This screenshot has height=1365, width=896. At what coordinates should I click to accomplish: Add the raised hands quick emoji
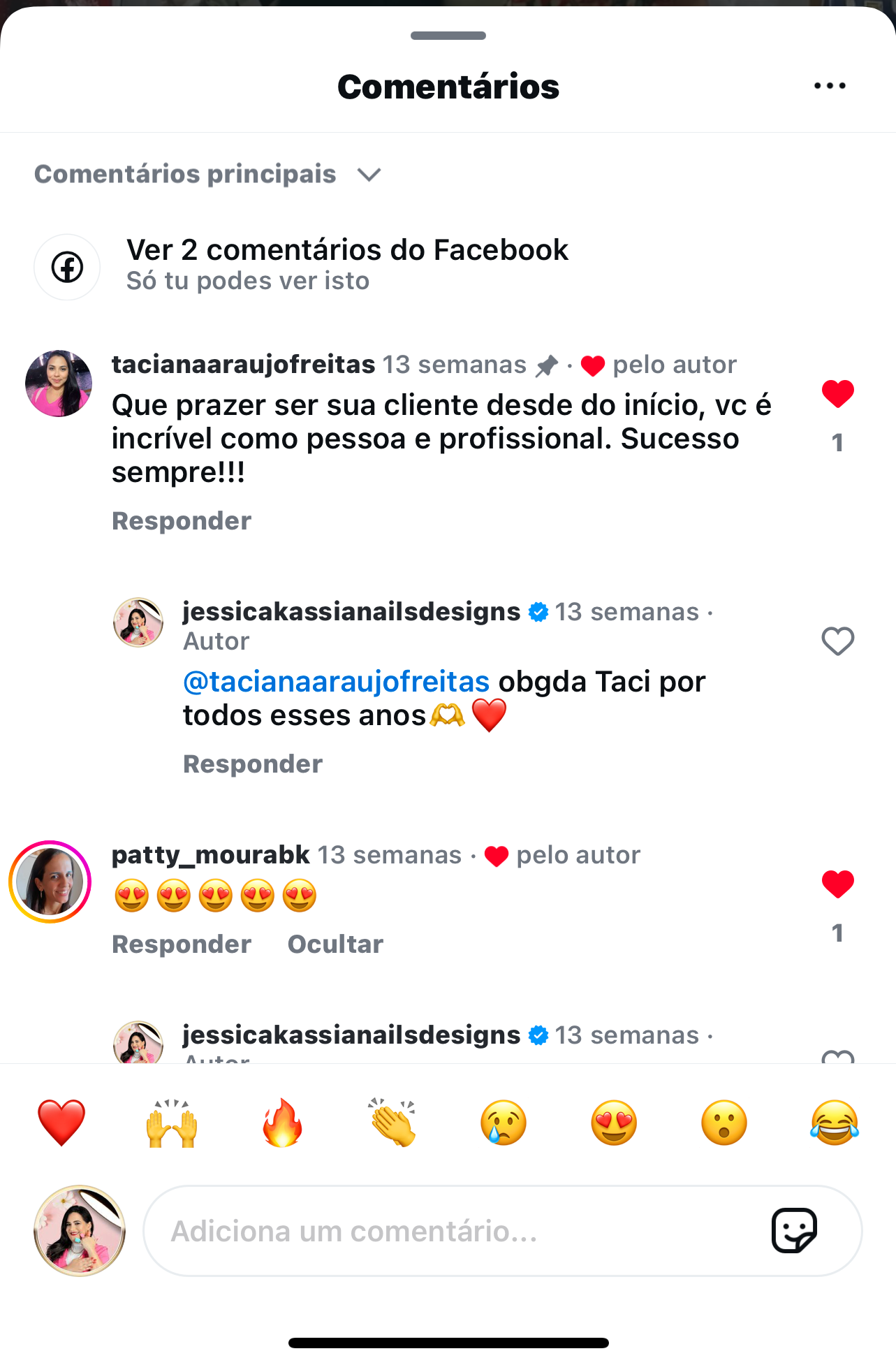(172, 1123)
